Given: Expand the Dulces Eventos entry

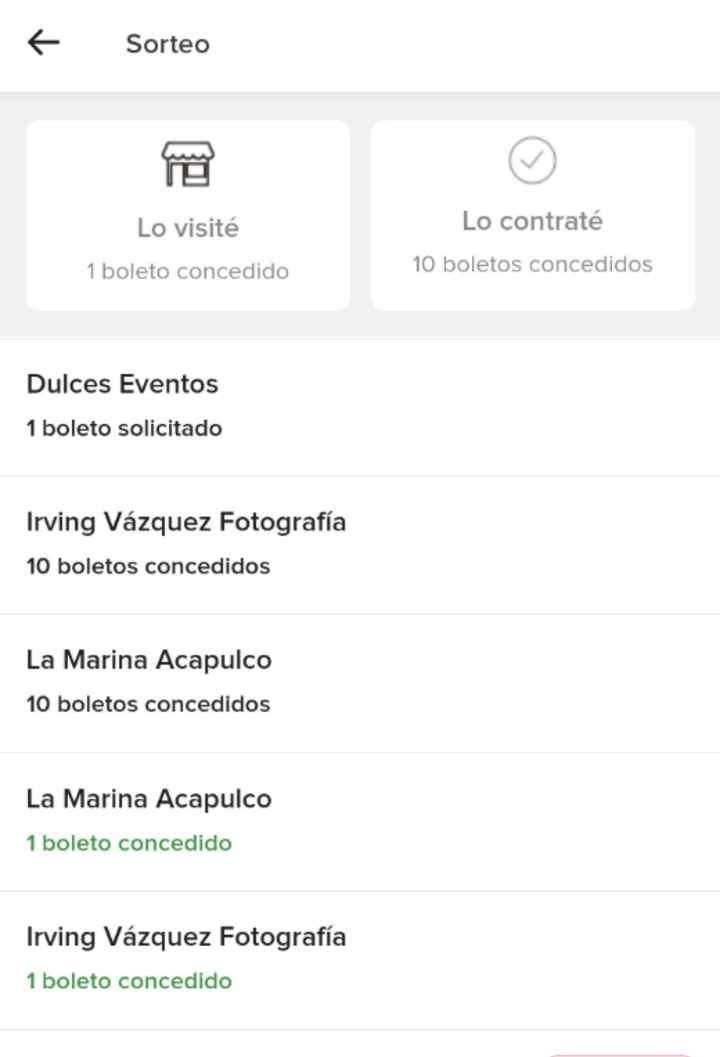Looking at the screenshot, I should [x=360, y=404].
